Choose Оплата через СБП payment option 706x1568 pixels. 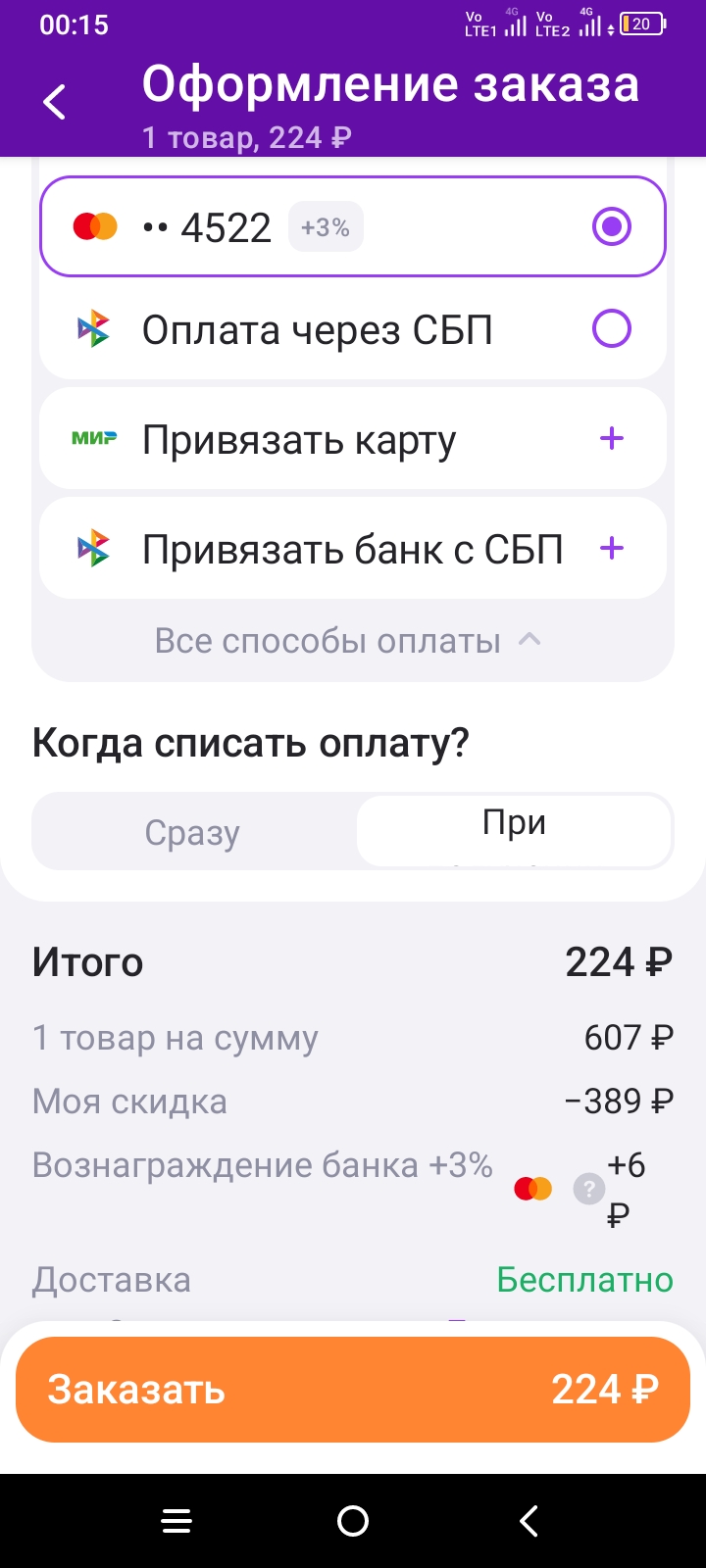(353, 329)
